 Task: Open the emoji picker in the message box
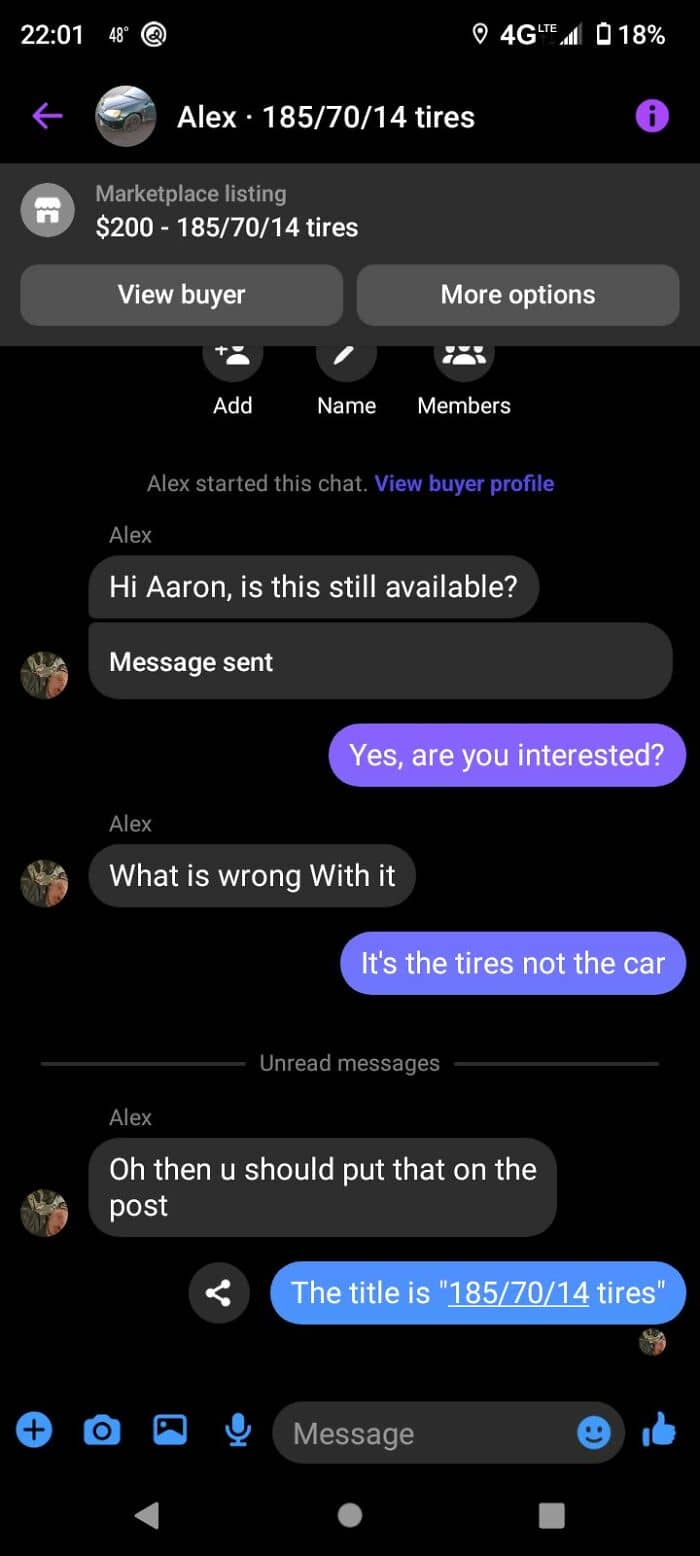(x=594, y=1433)
